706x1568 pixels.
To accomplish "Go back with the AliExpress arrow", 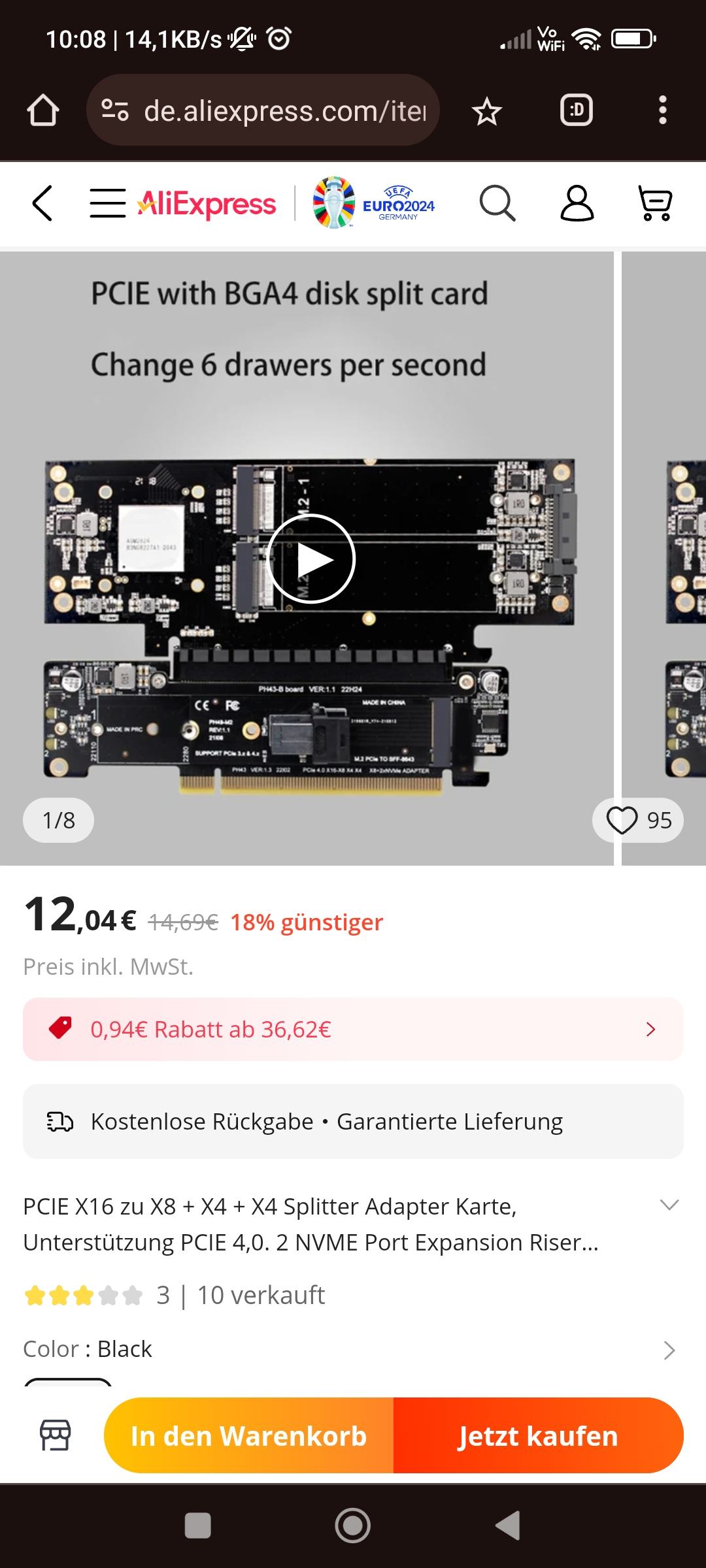I will coord(42,203).
